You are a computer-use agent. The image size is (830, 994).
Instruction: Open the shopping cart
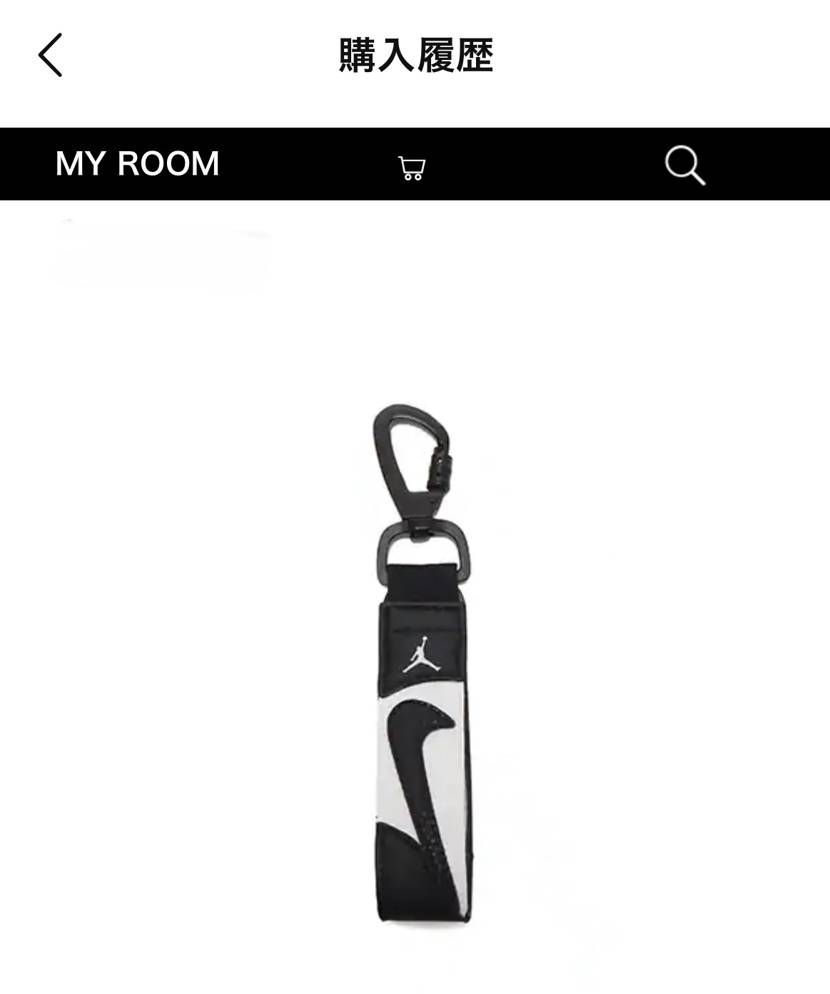point(411,168)
